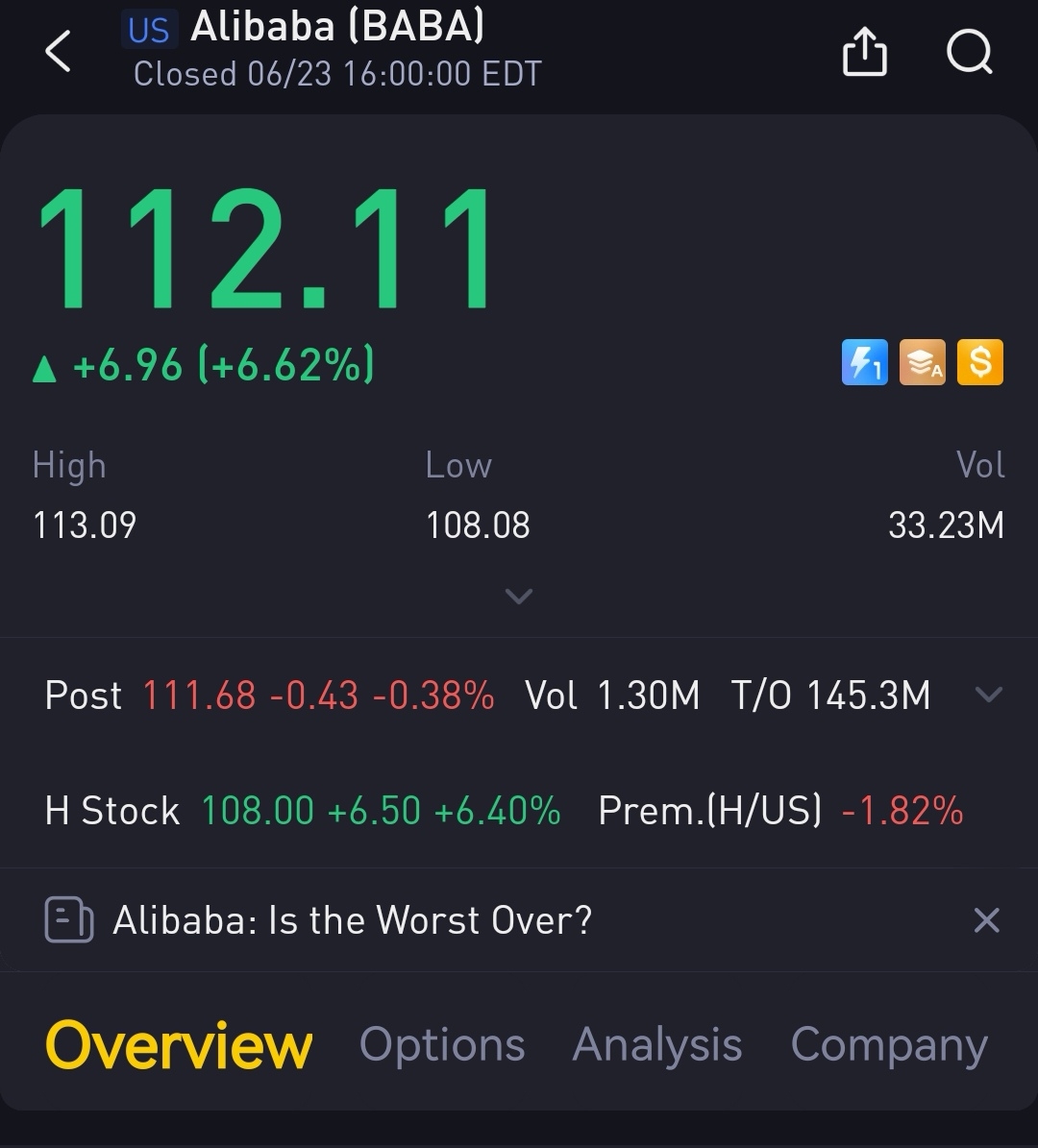1038x1148 pixels.
Task: Share the Alibaba stock page
Action: (864, 52)
